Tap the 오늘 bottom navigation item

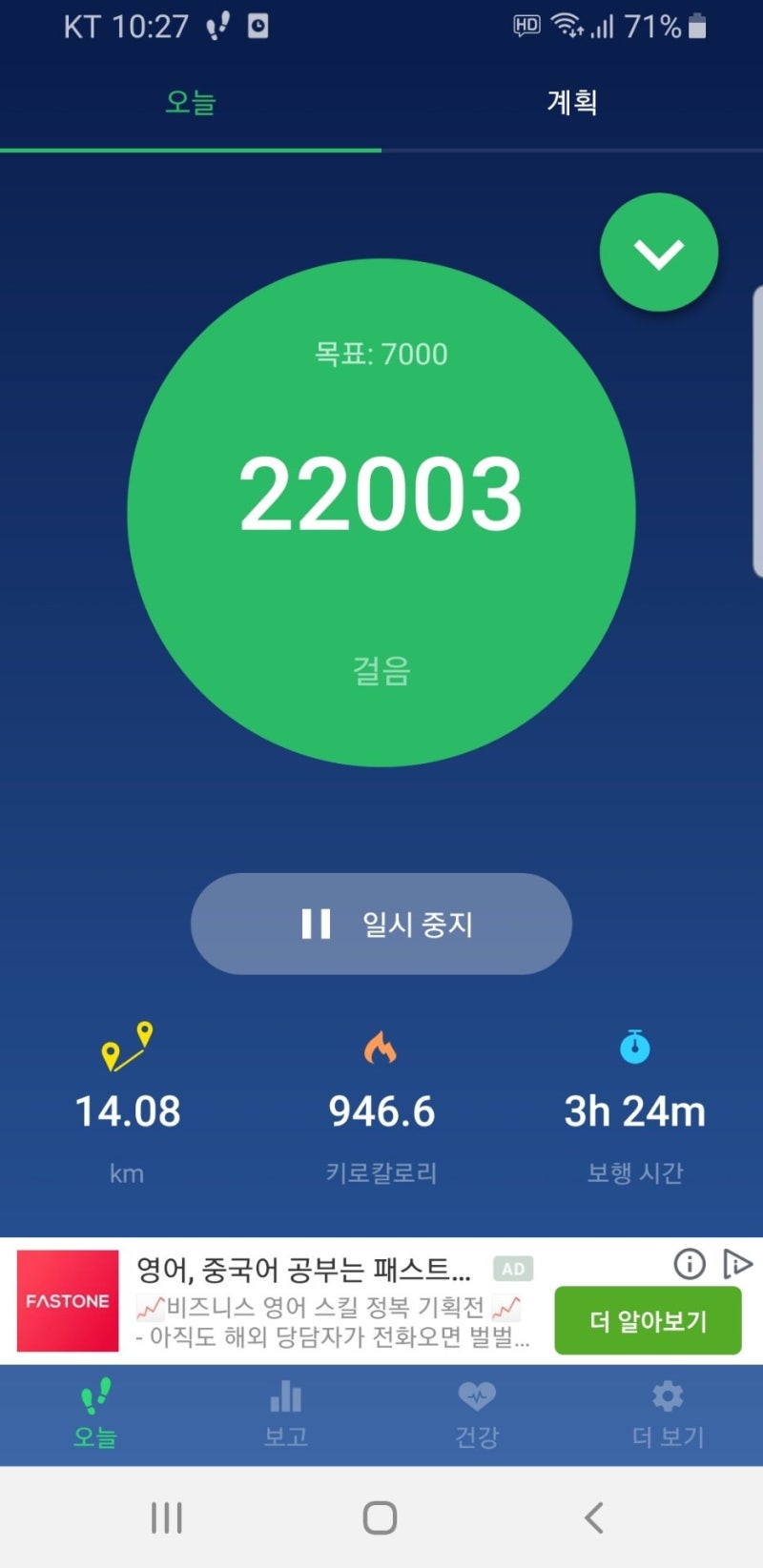point(95,1415)
